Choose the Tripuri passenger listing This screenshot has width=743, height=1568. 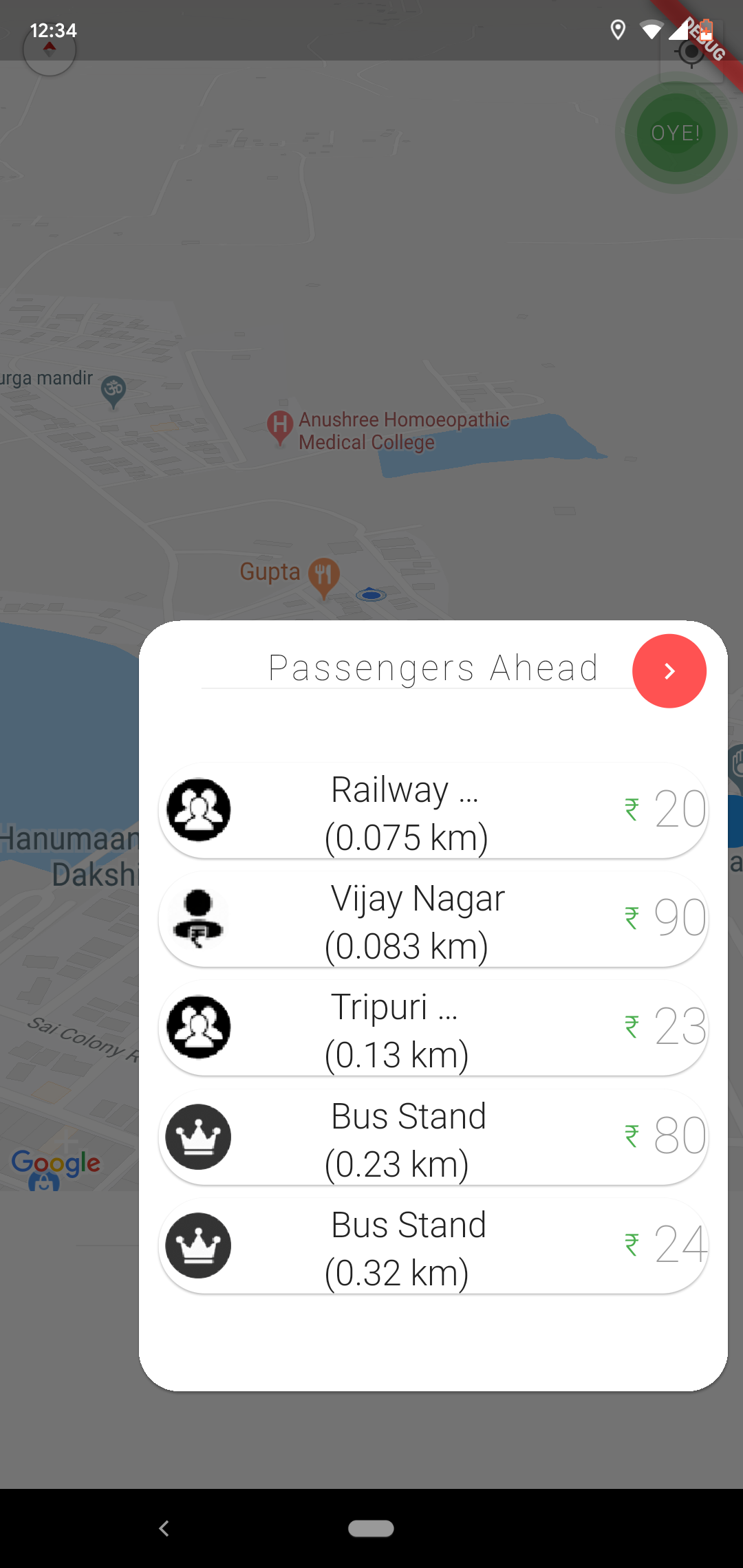coord(433,1027)
